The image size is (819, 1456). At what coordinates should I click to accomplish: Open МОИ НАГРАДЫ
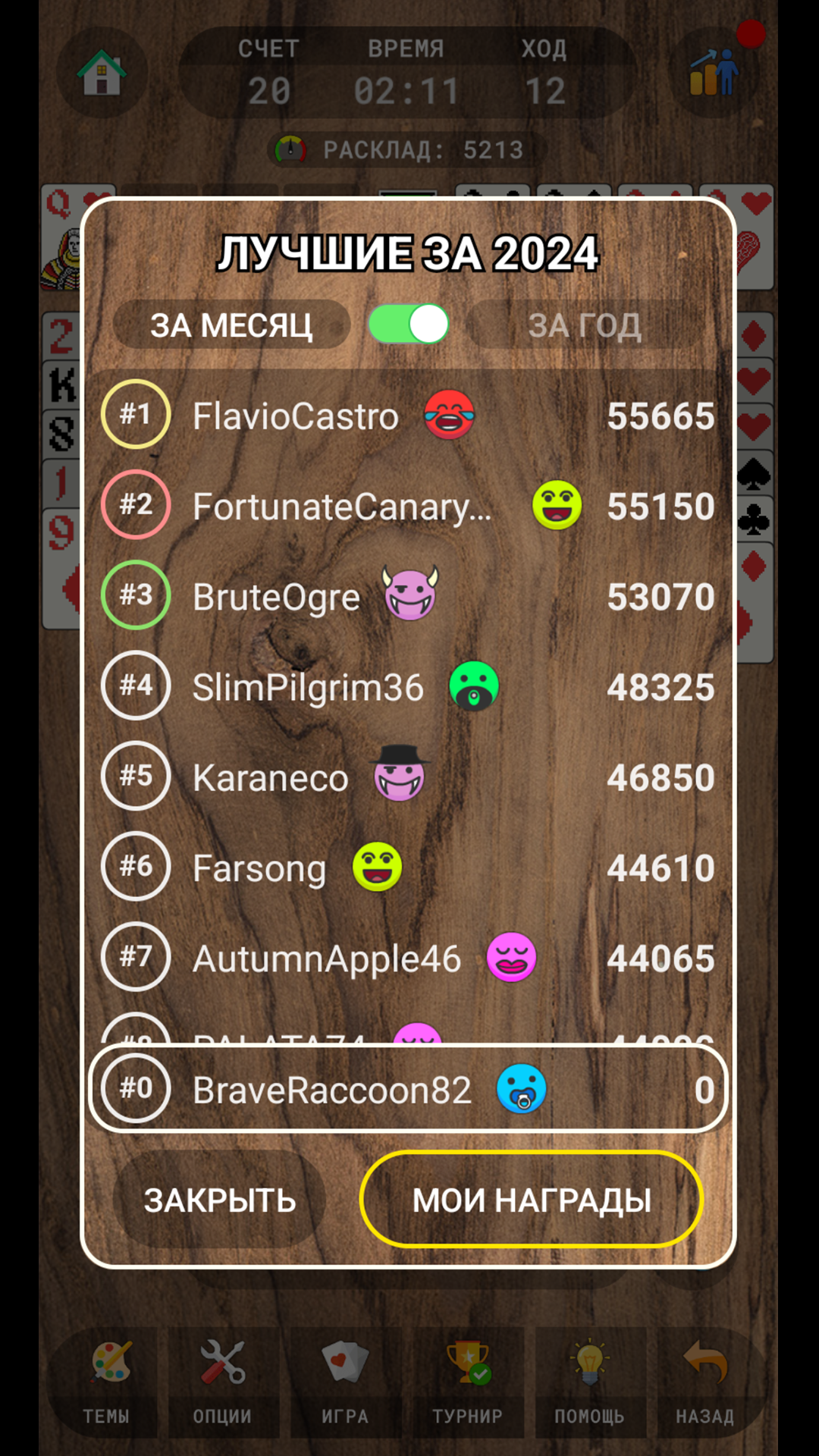(x=531, y=1200)
